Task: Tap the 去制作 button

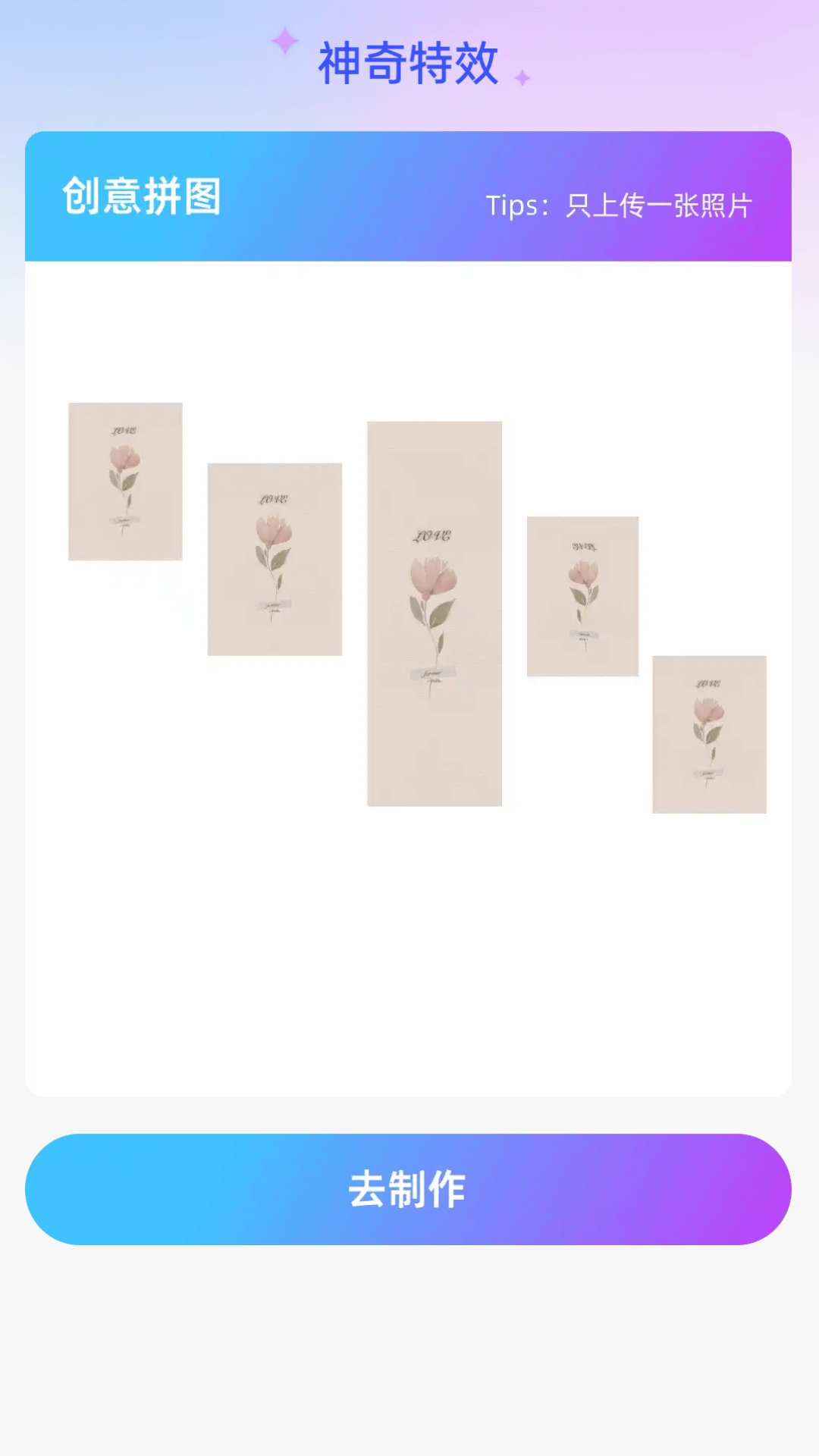Action: pos(408,1189)
